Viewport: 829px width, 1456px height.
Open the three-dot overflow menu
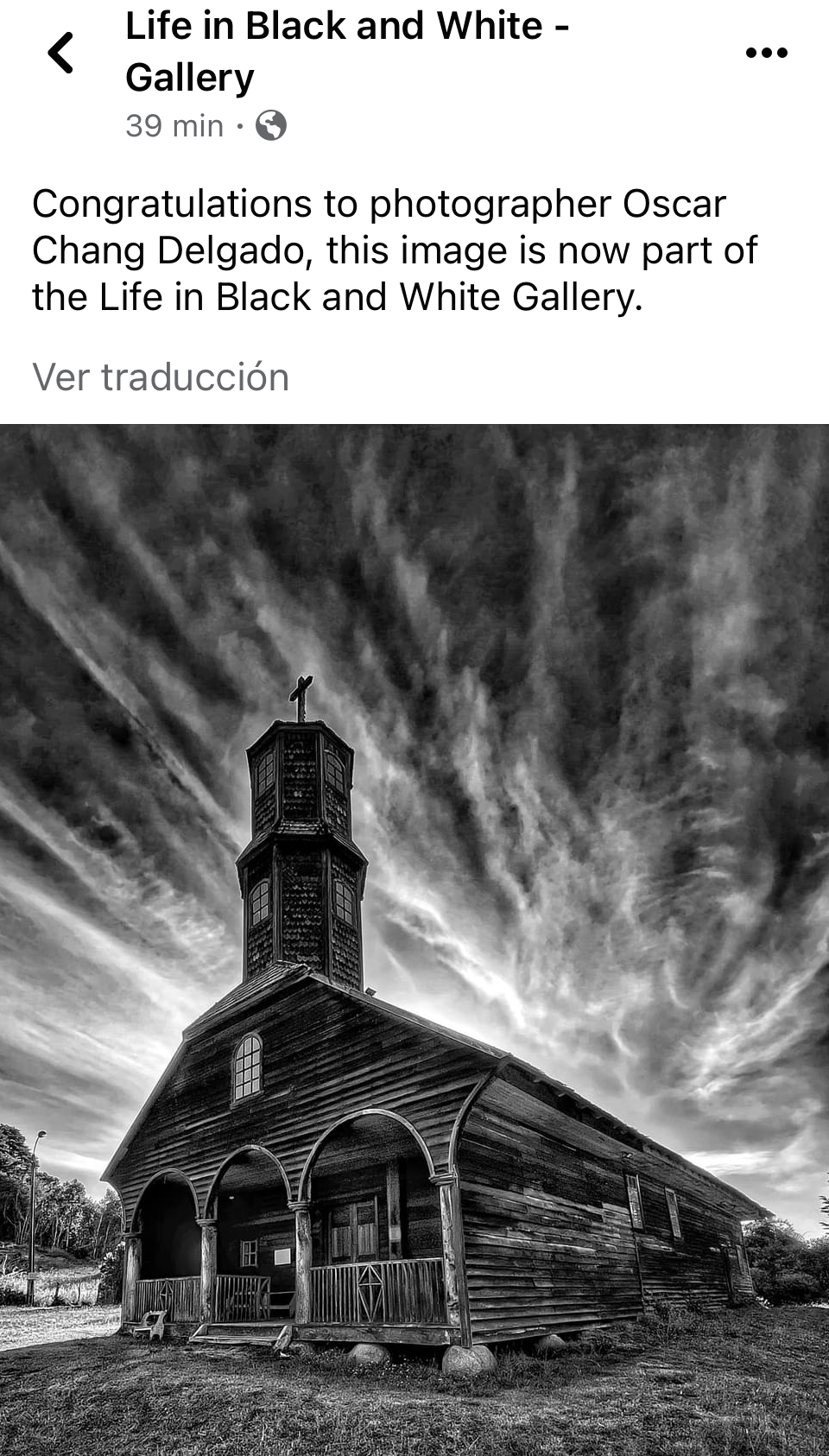(x=766, y=53)
